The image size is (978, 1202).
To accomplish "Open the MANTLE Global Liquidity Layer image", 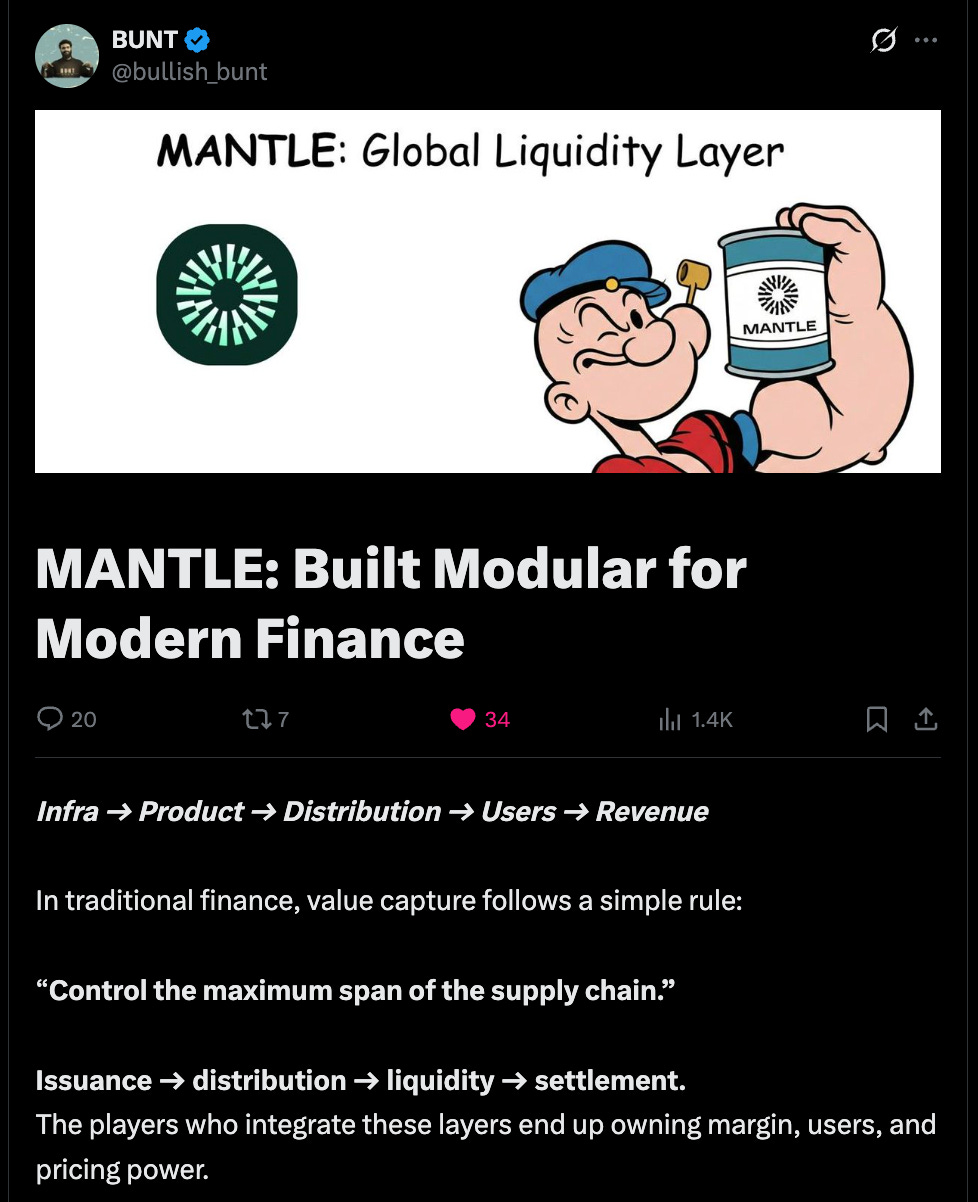I will (488, 291).
